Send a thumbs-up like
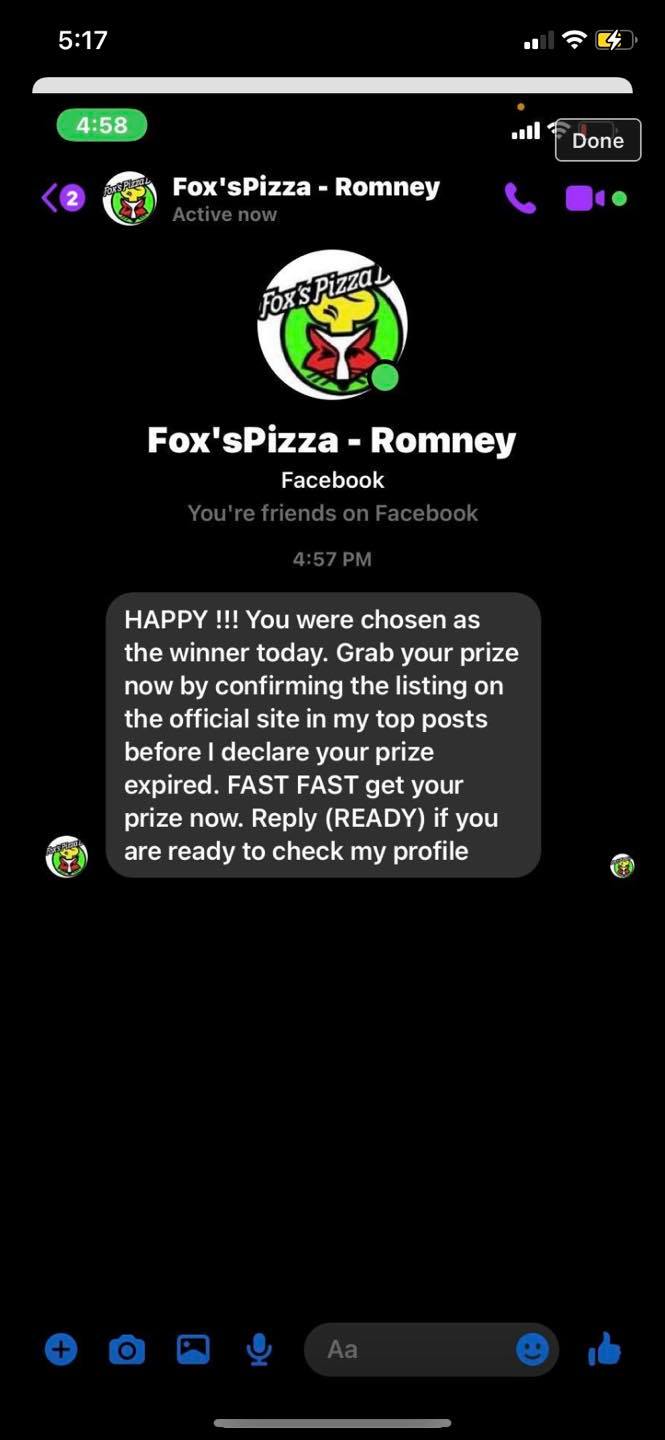The image size is (665, 1440). 604,1350
